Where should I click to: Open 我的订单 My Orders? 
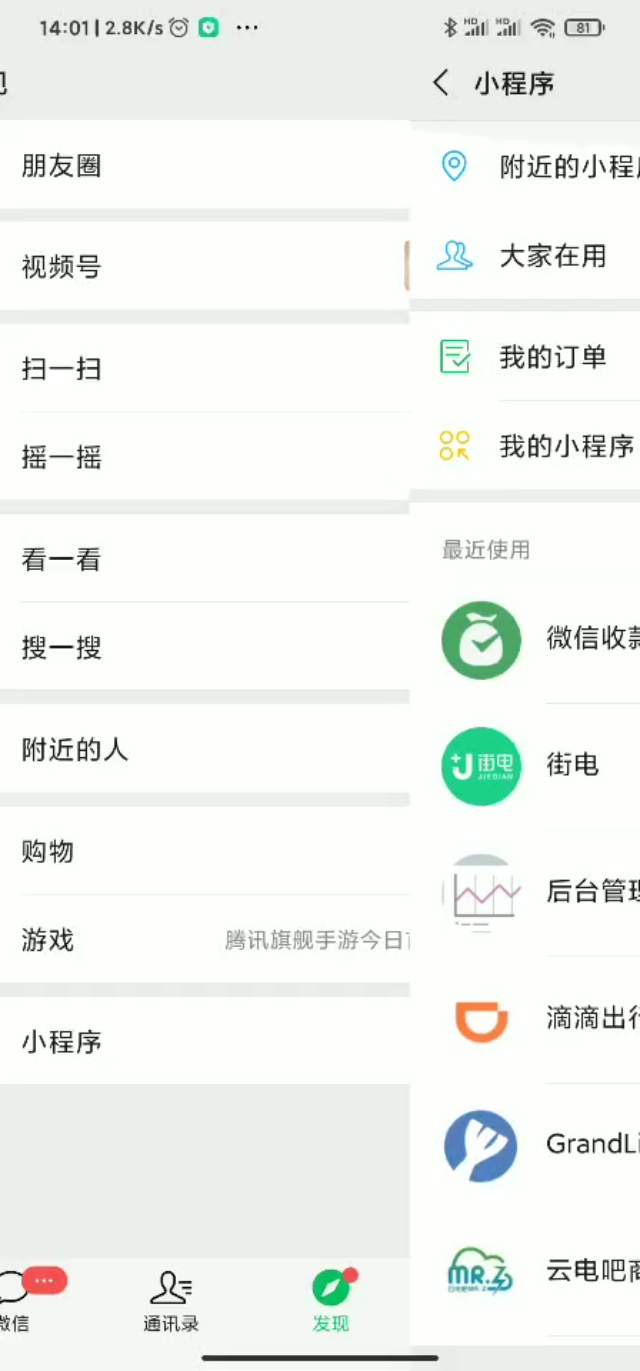525,356
